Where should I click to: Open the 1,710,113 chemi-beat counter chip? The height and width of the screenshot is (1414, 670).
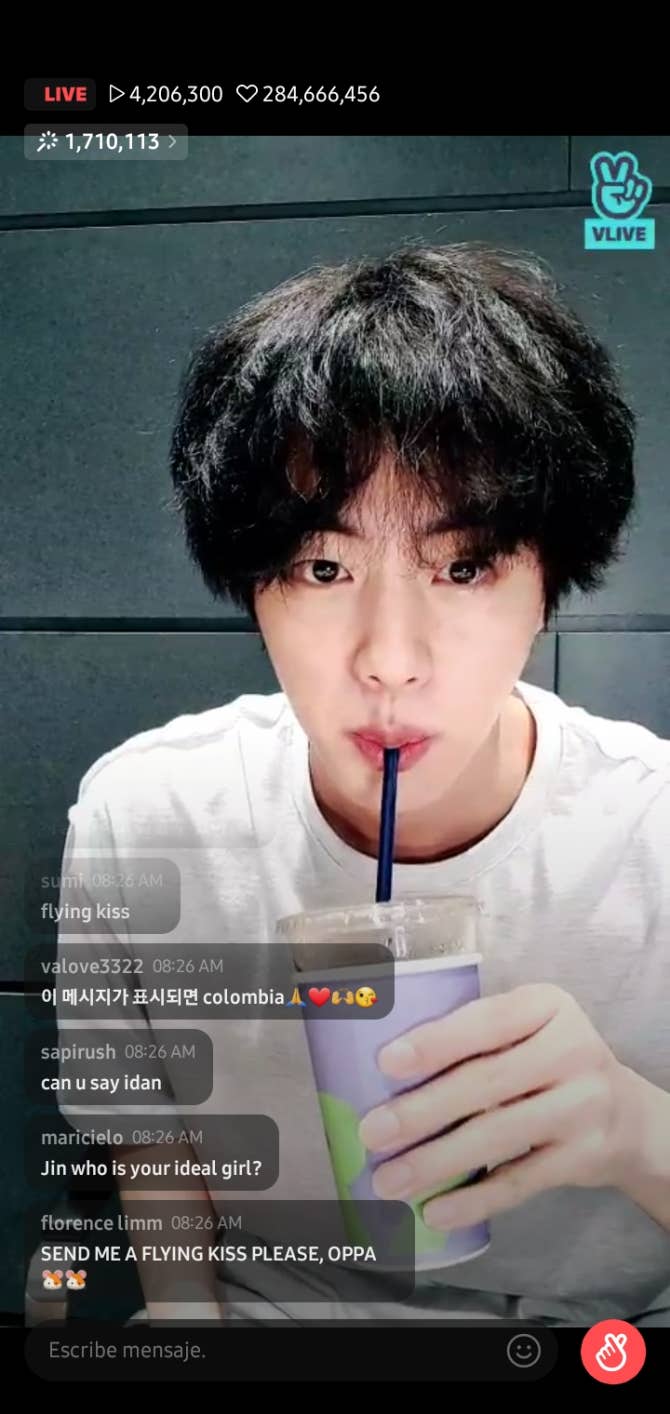pos(106,142)
